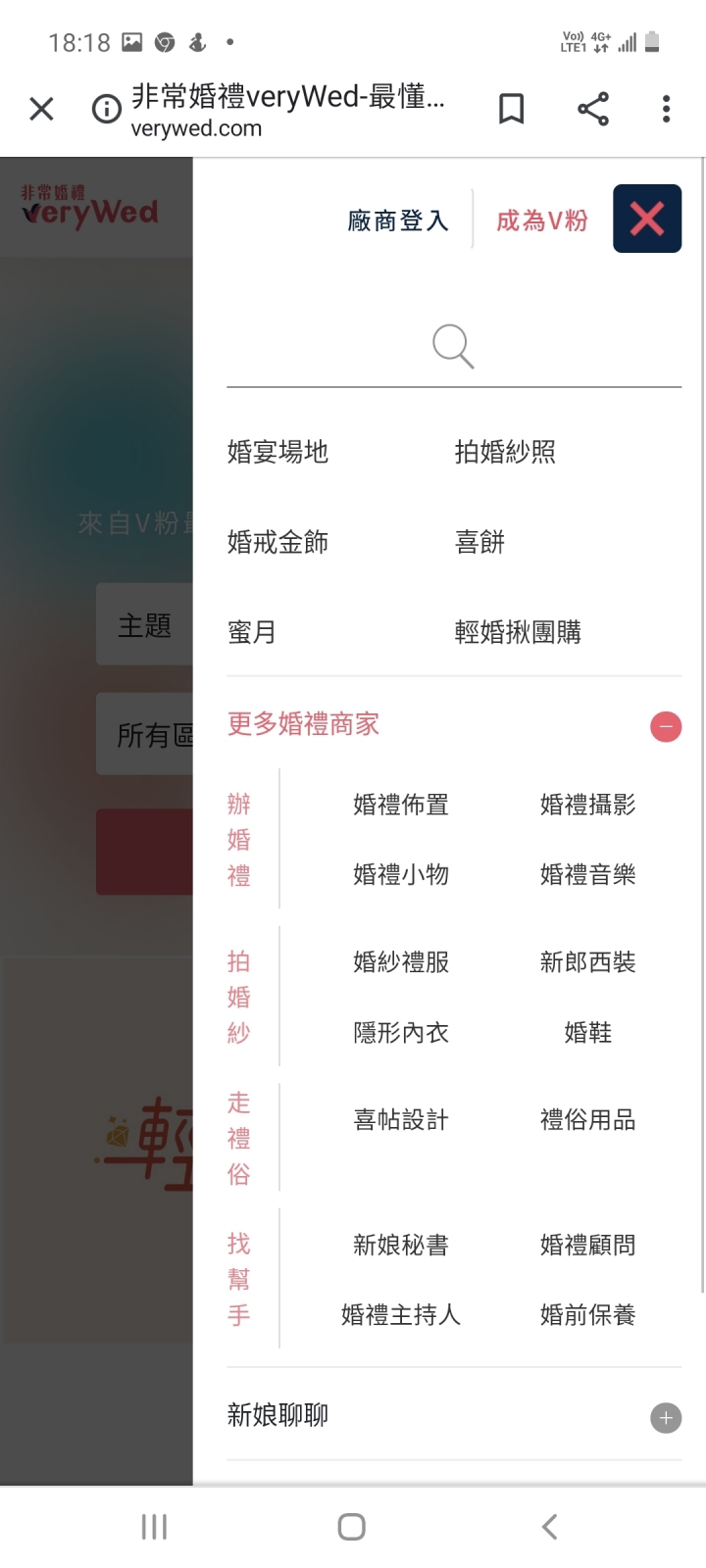Screen dimensions: 706x1568
Task: Open 蜜月 honeymoon section
Action: tap(252, 632)
